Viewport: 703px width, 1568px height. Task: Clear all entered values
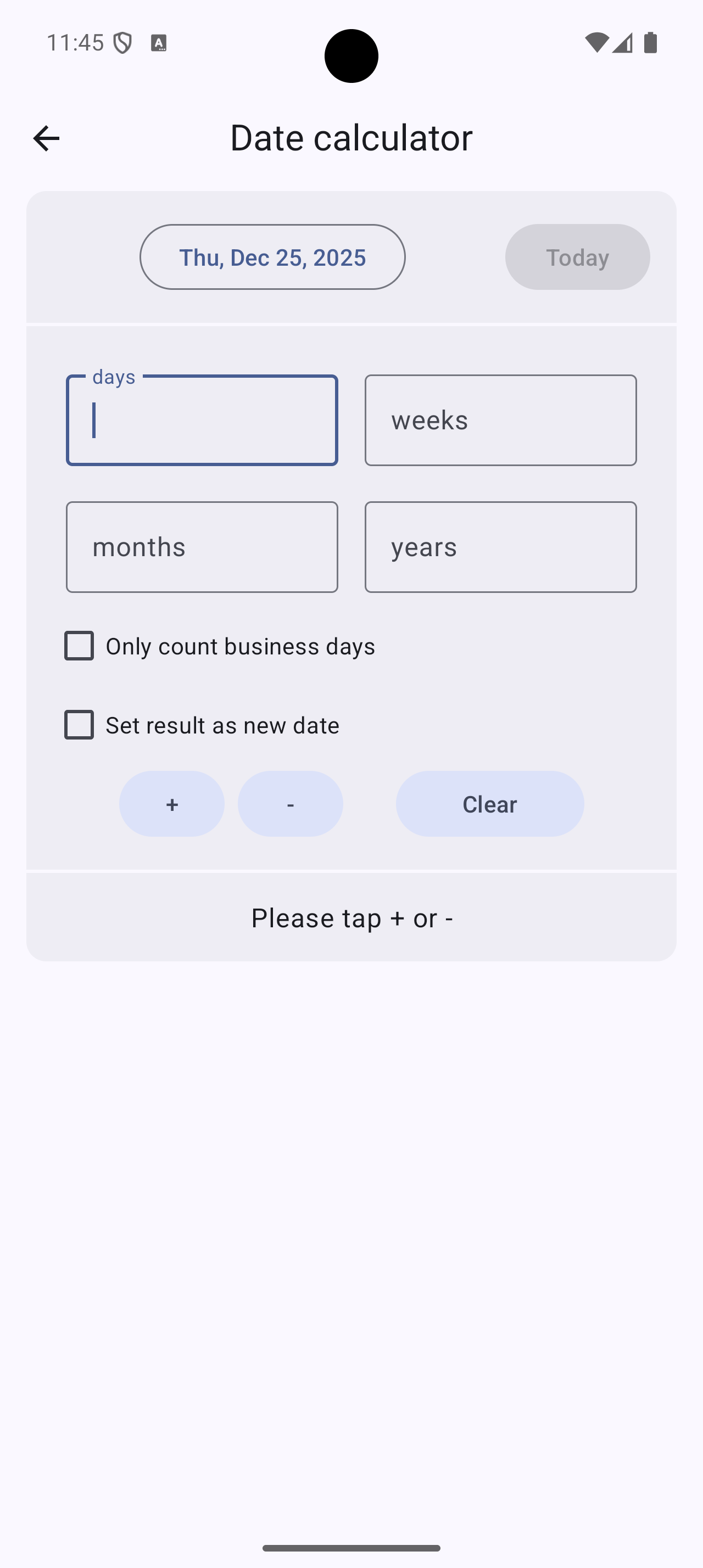[489, 803]
